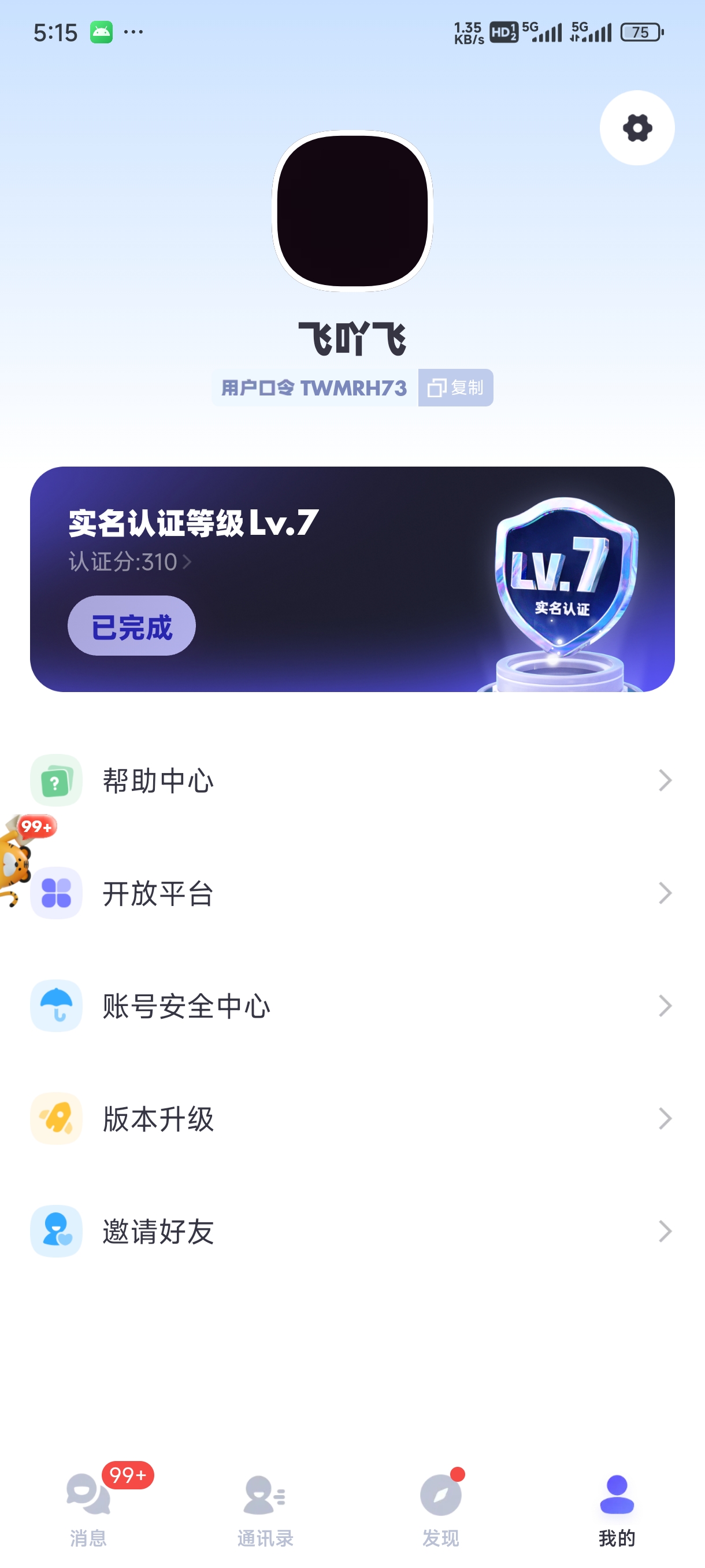Click the 已完成 completed button
The height and width of the screenshot is (1568, 705).
pos(131,626)
